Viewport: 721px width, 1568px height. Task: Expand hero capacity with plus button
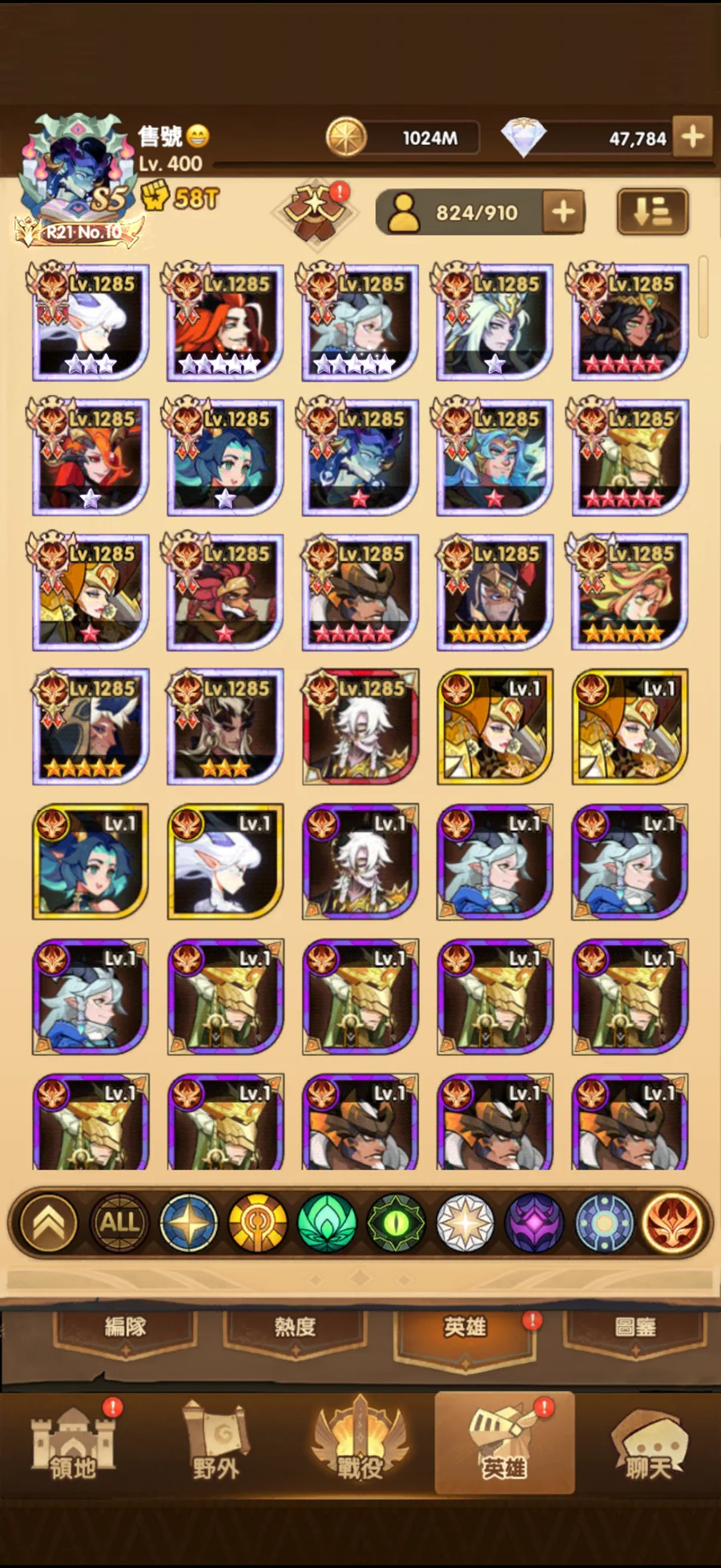[563, 212]
